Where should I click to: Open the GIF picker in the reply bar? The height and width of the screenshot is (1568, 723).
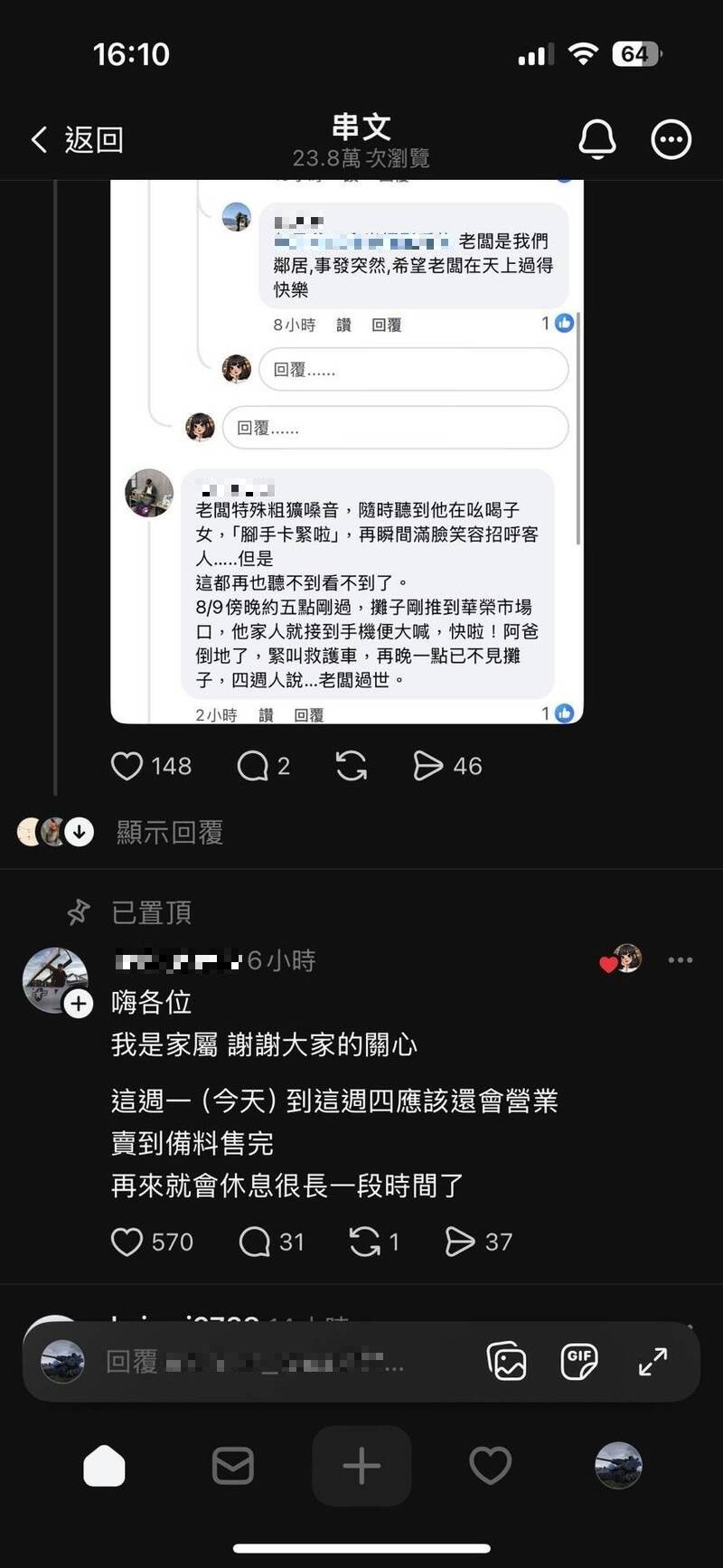578,1360
